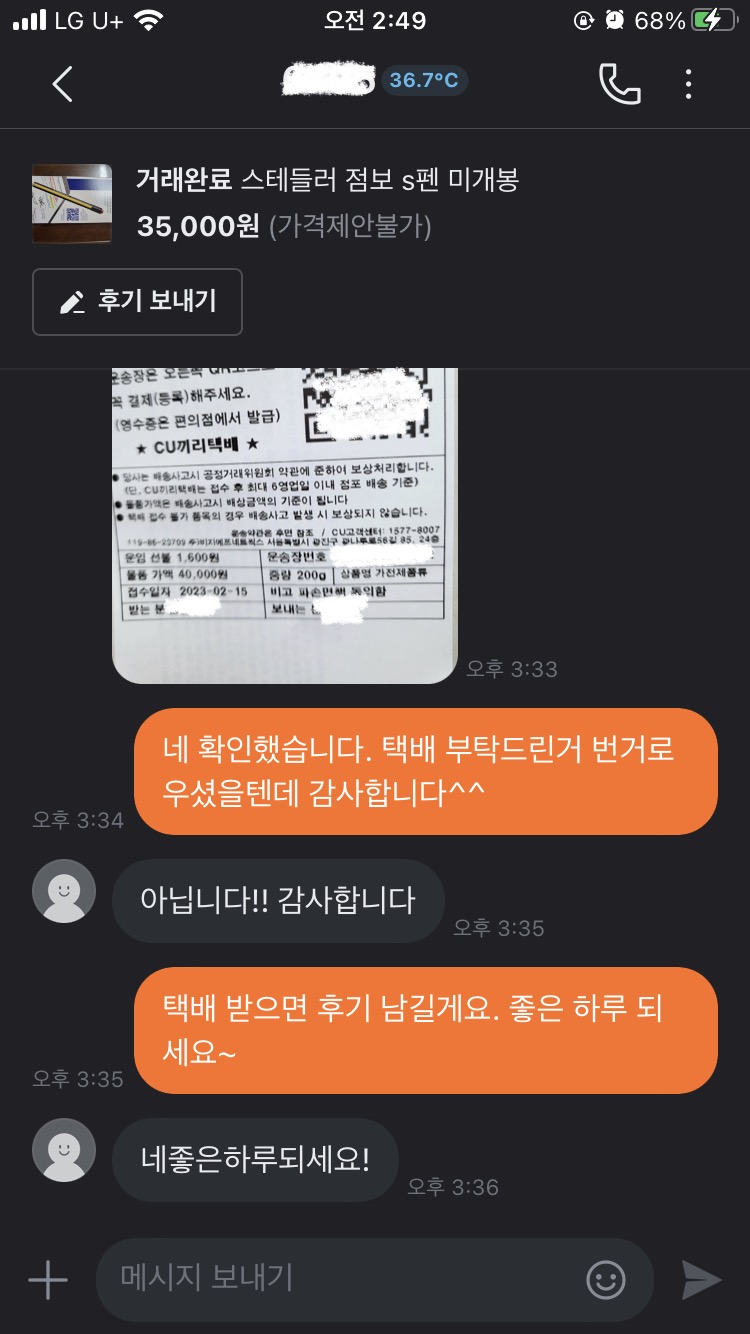This screenshot has width=750, height=1334.
Task: Tap the 후기 보내기 button
Action: (137, 302)
